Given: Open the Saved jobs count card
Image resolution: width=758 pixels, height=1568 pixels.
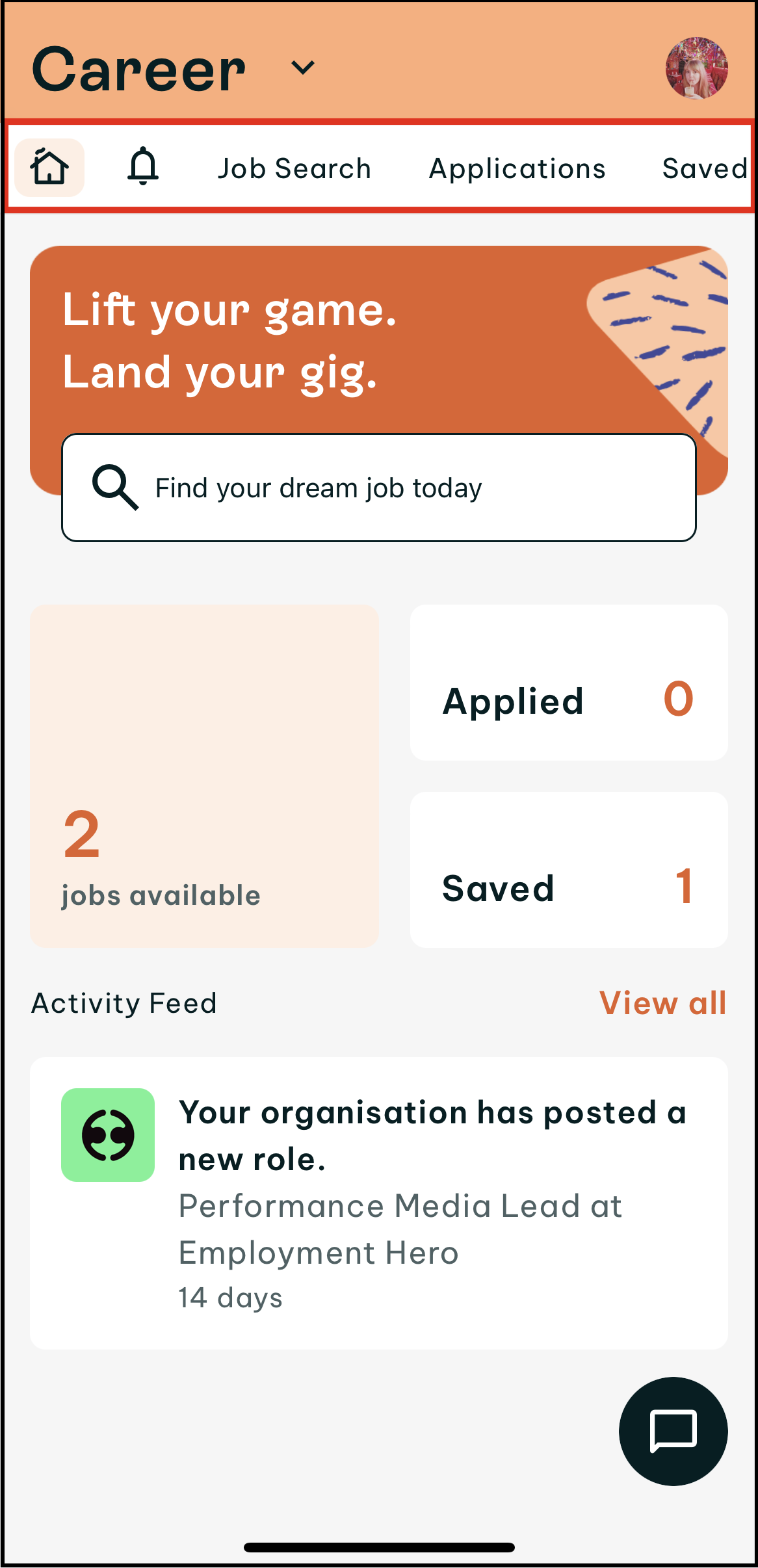Looking at the screenshot, I should coord(569,870).
